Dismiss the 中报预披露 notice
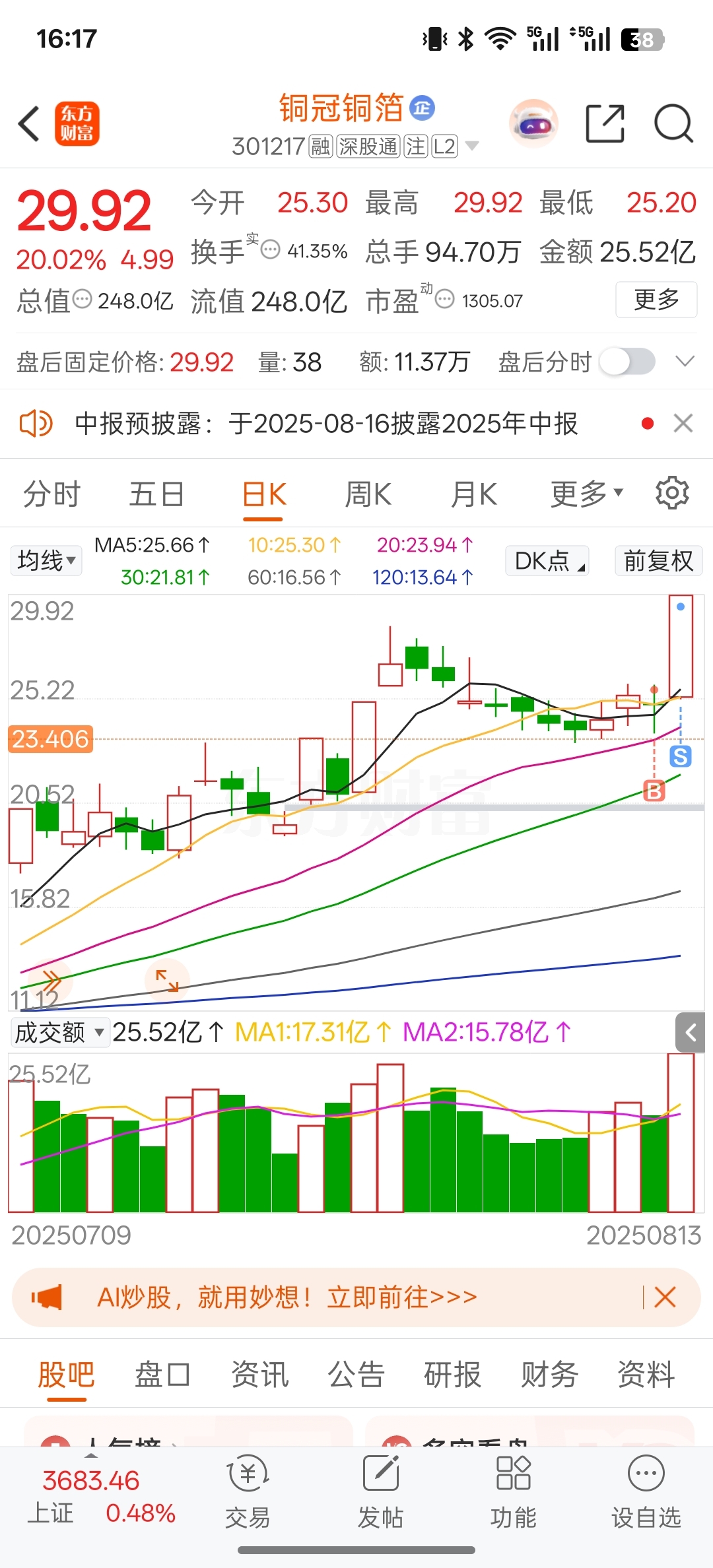The image size is (713, 1568). click(x=683, y=423)
